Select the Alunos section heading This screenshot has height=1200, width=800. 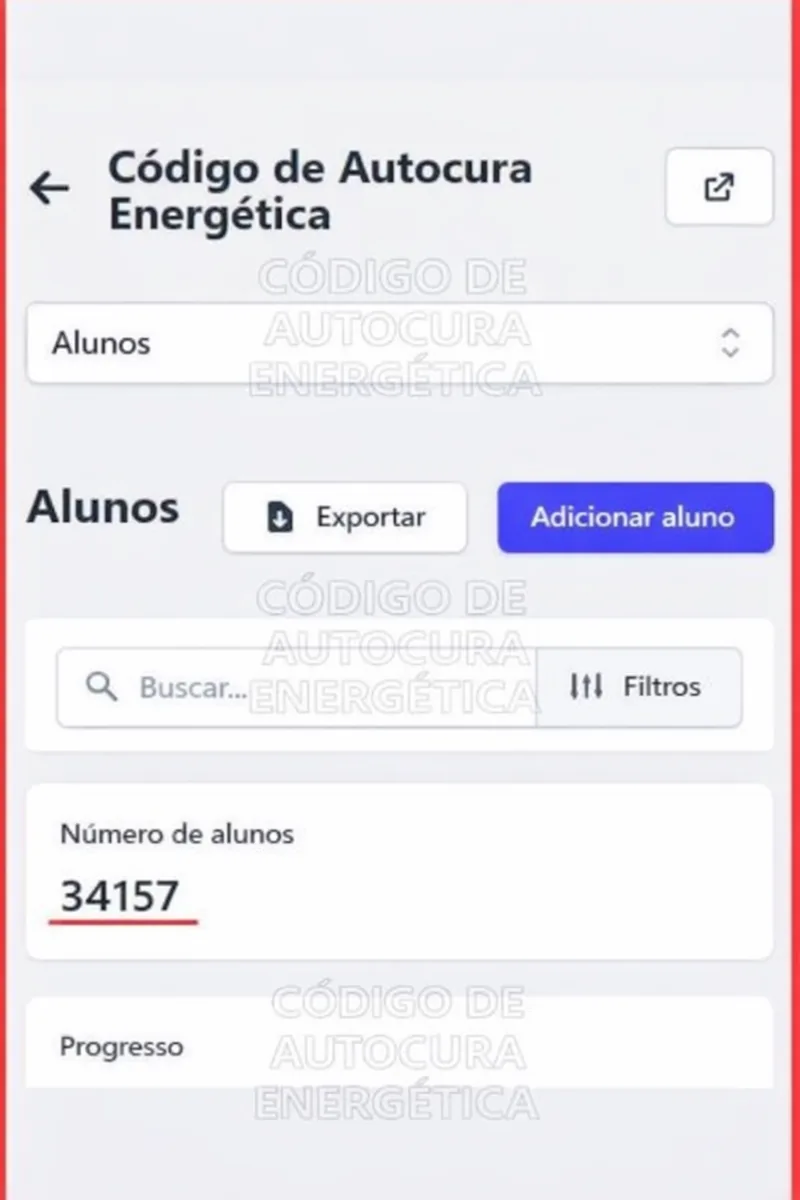pyautogui.click(x=102, y=508)
